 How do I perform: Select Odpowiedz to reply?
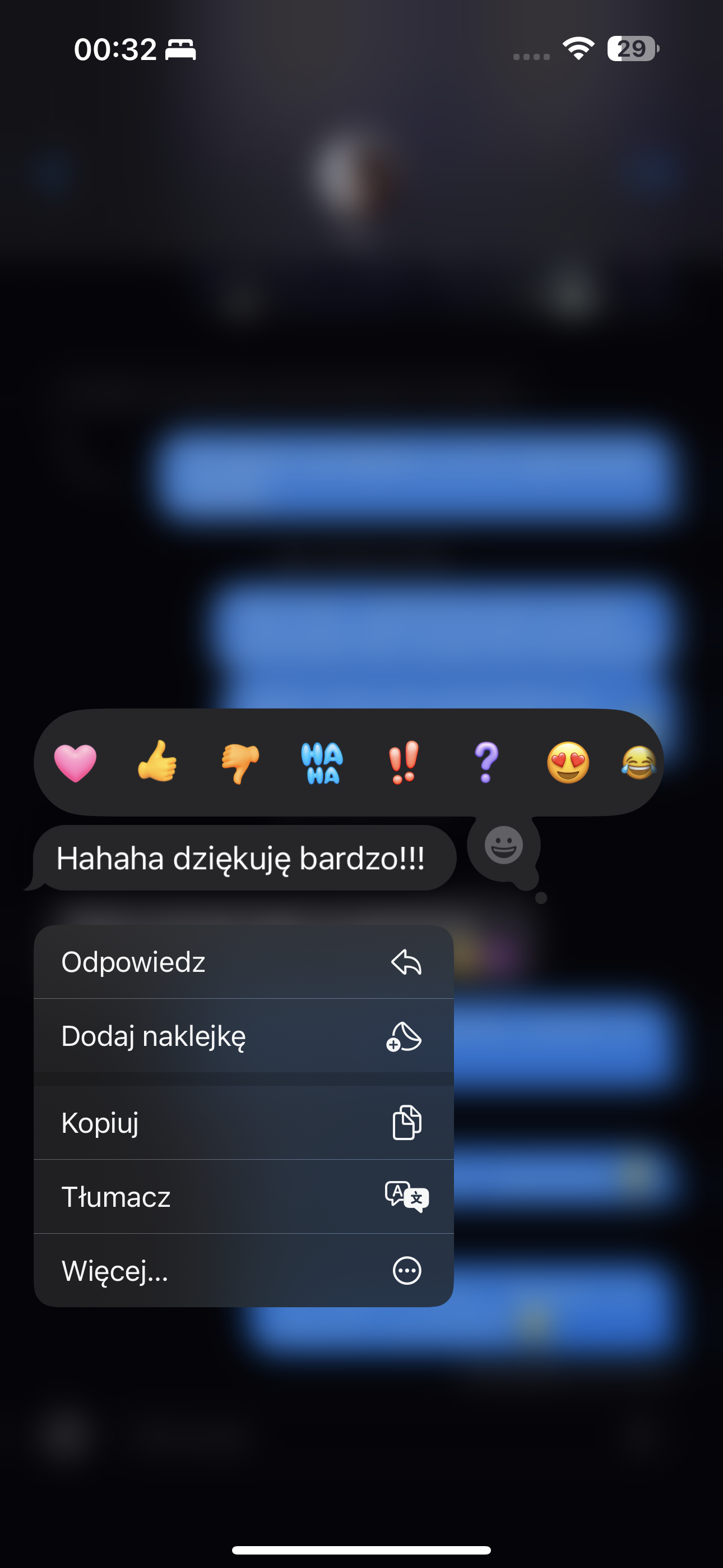tap(243, 962)
